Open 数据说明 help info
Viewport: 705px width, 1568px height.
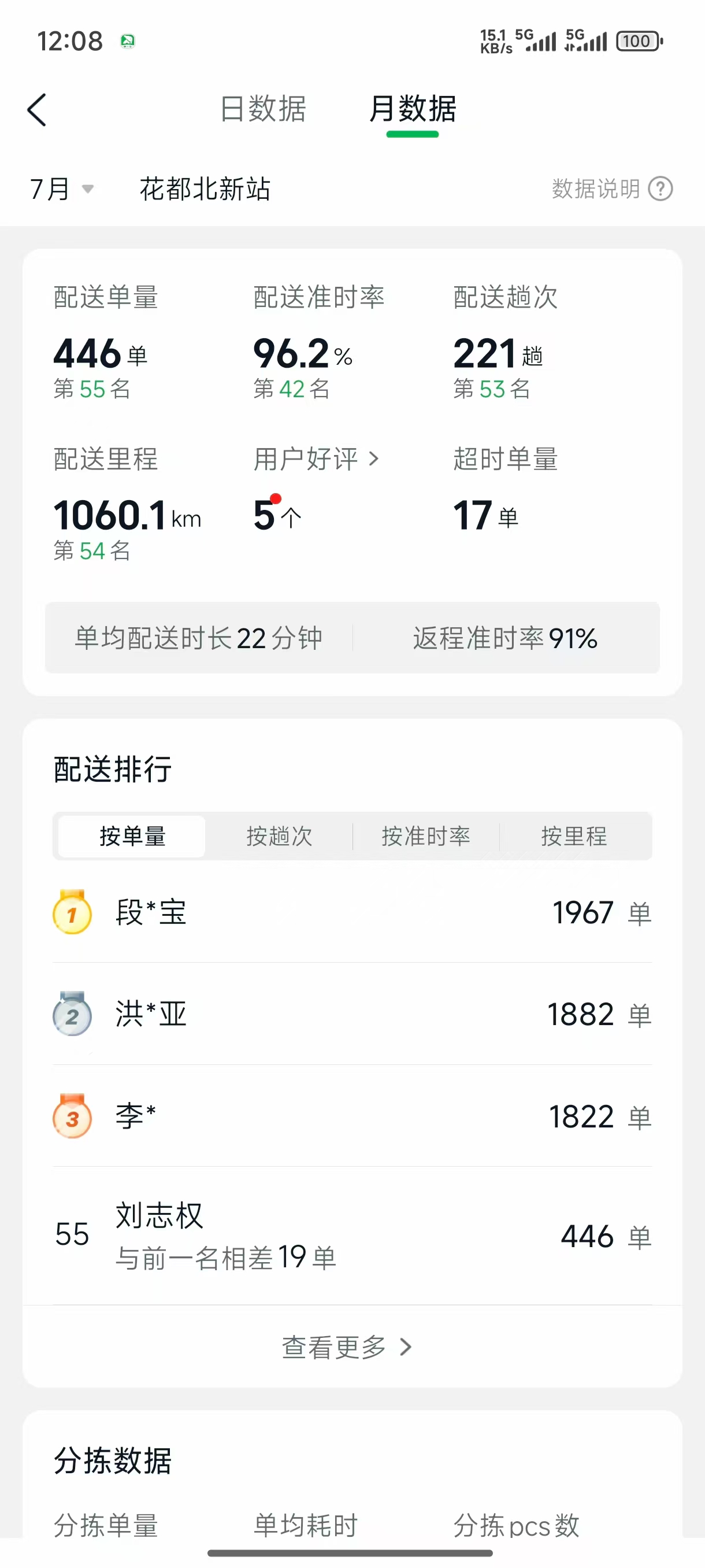pyautogui.click(x=611, y=188)
